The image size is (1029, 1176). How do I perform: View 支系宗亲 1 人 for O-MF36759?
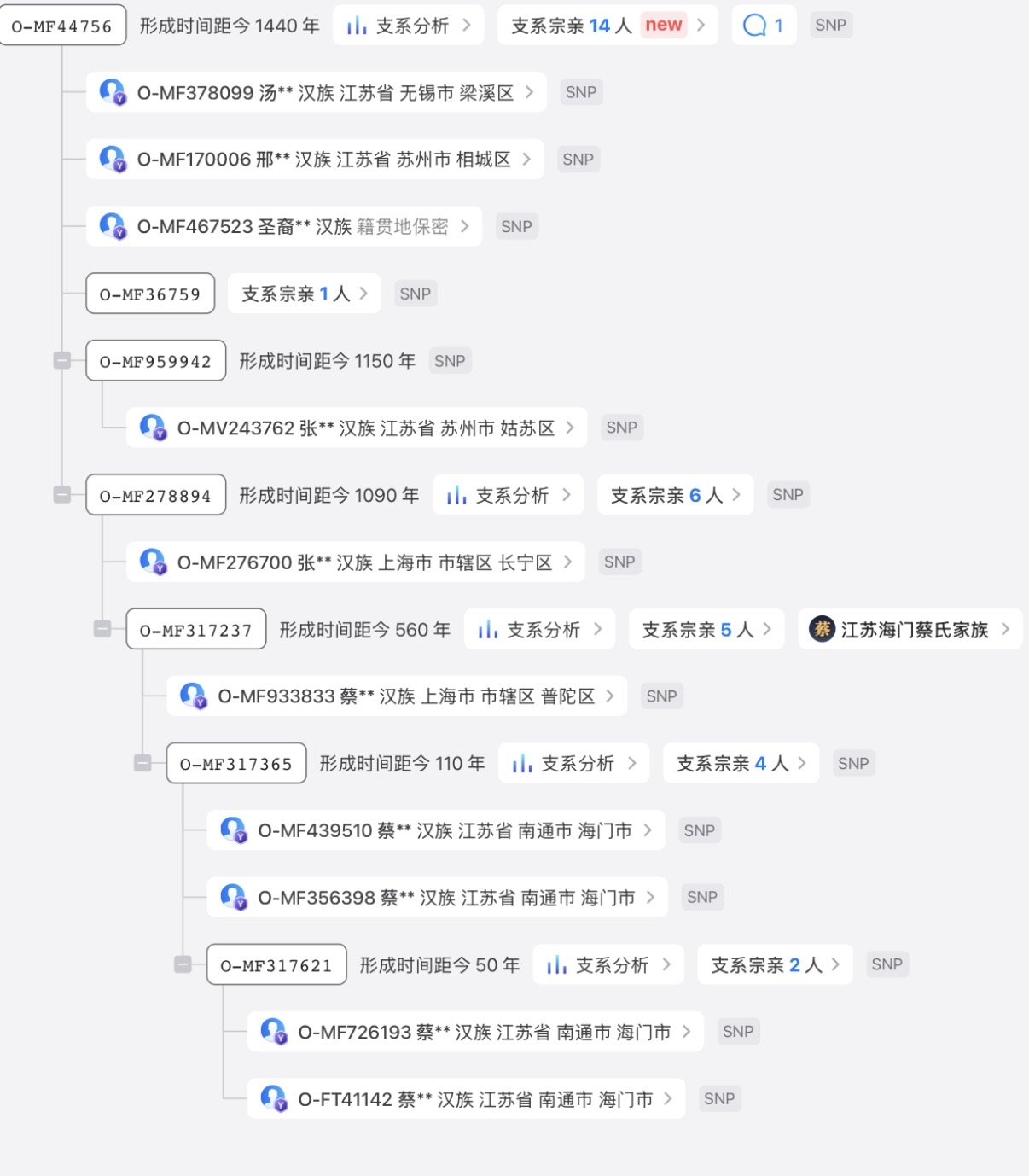pyautogui.click(x=304, y=294)
